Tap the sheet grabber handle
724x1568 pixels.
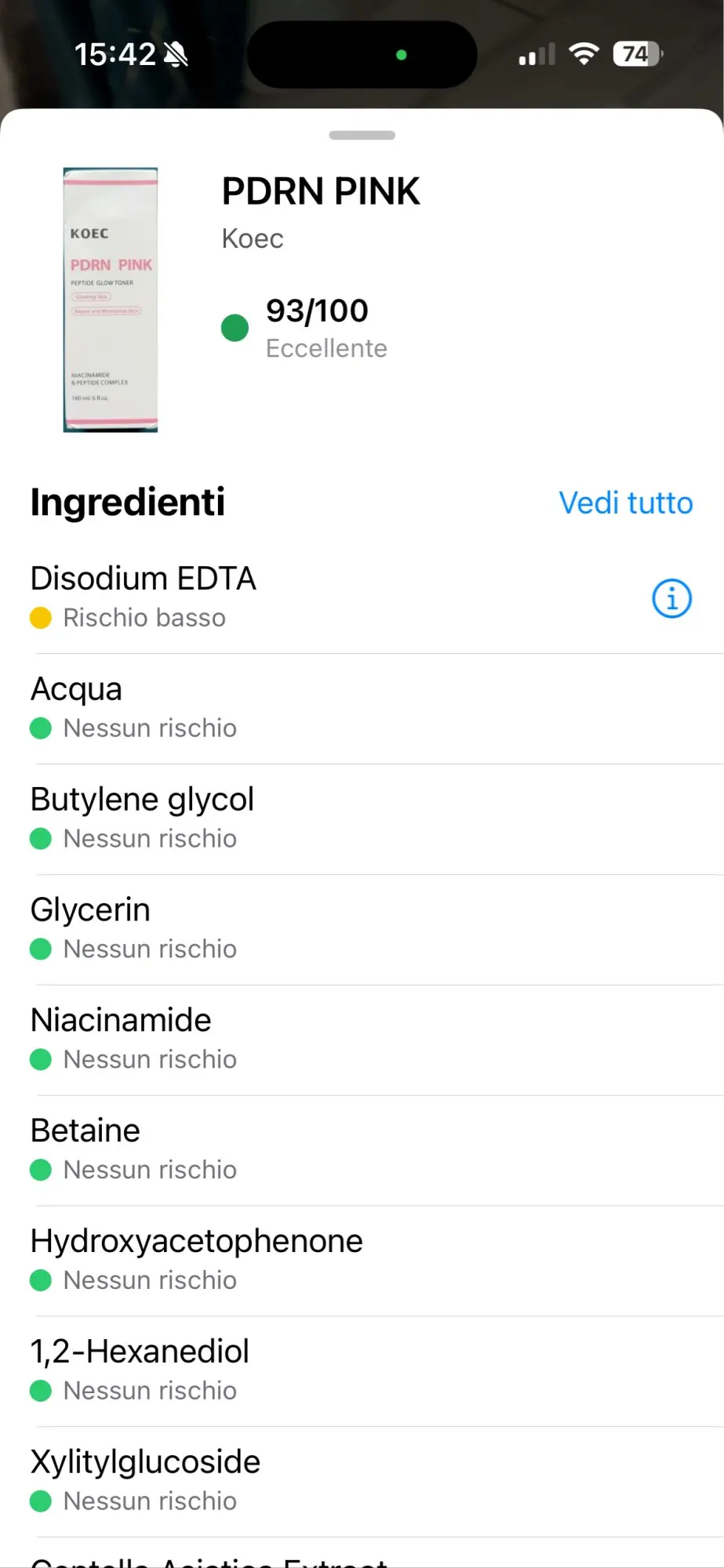pyautogui.click(x=362, y=136)
